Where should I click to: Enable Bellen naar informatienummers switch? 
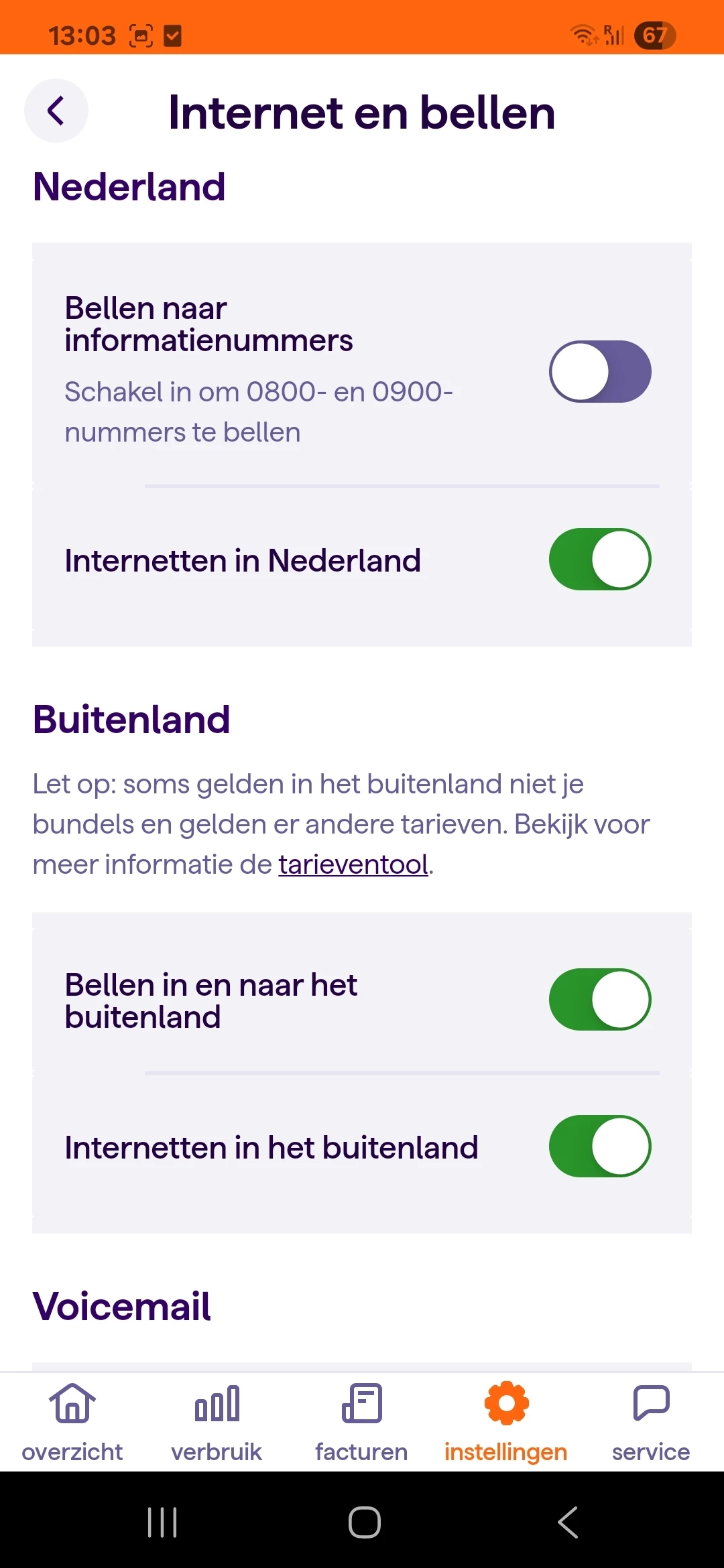[600, 371]
